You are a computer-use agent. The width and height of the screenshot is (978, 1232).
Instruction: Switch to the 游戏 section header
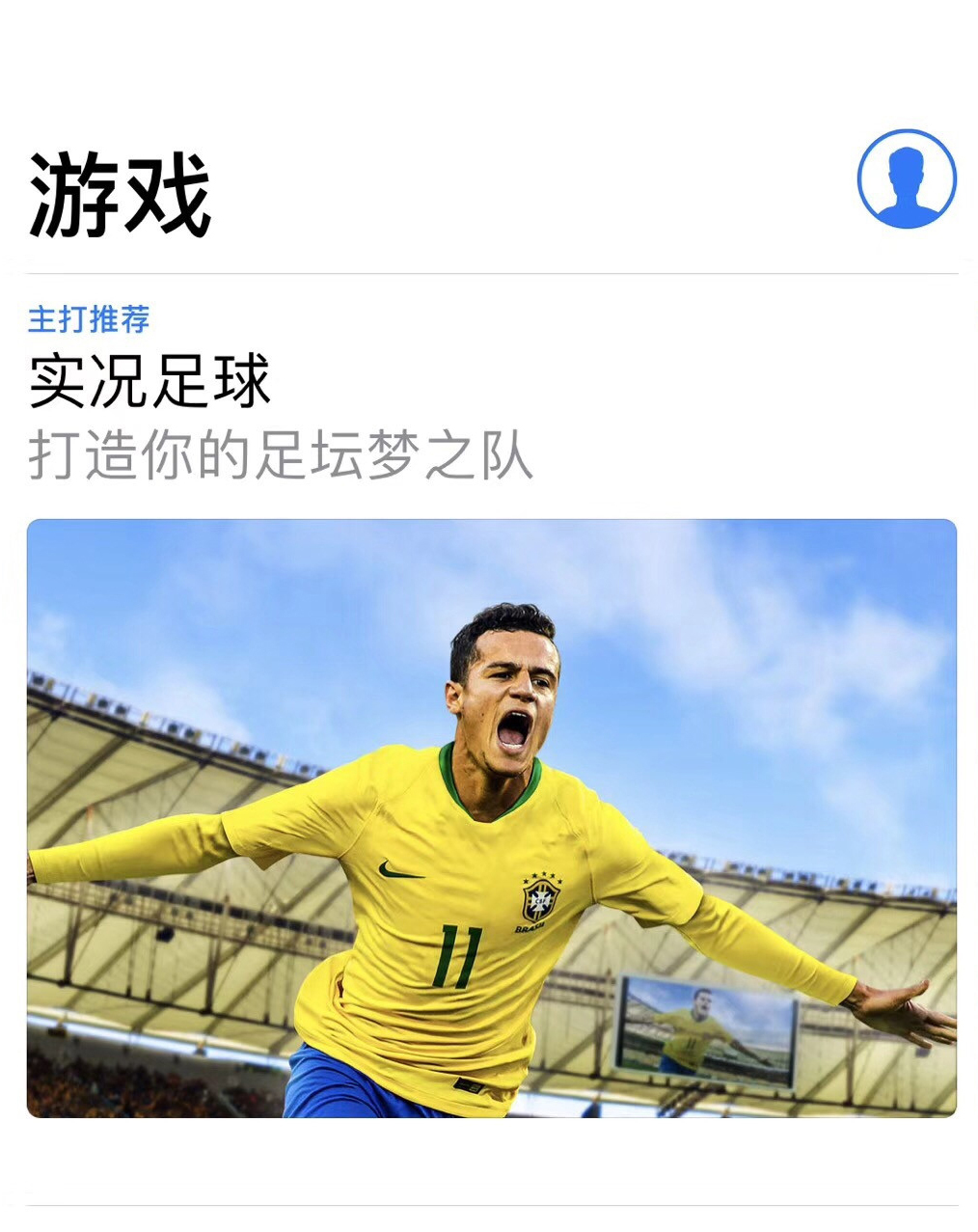[x=116, y=189]
